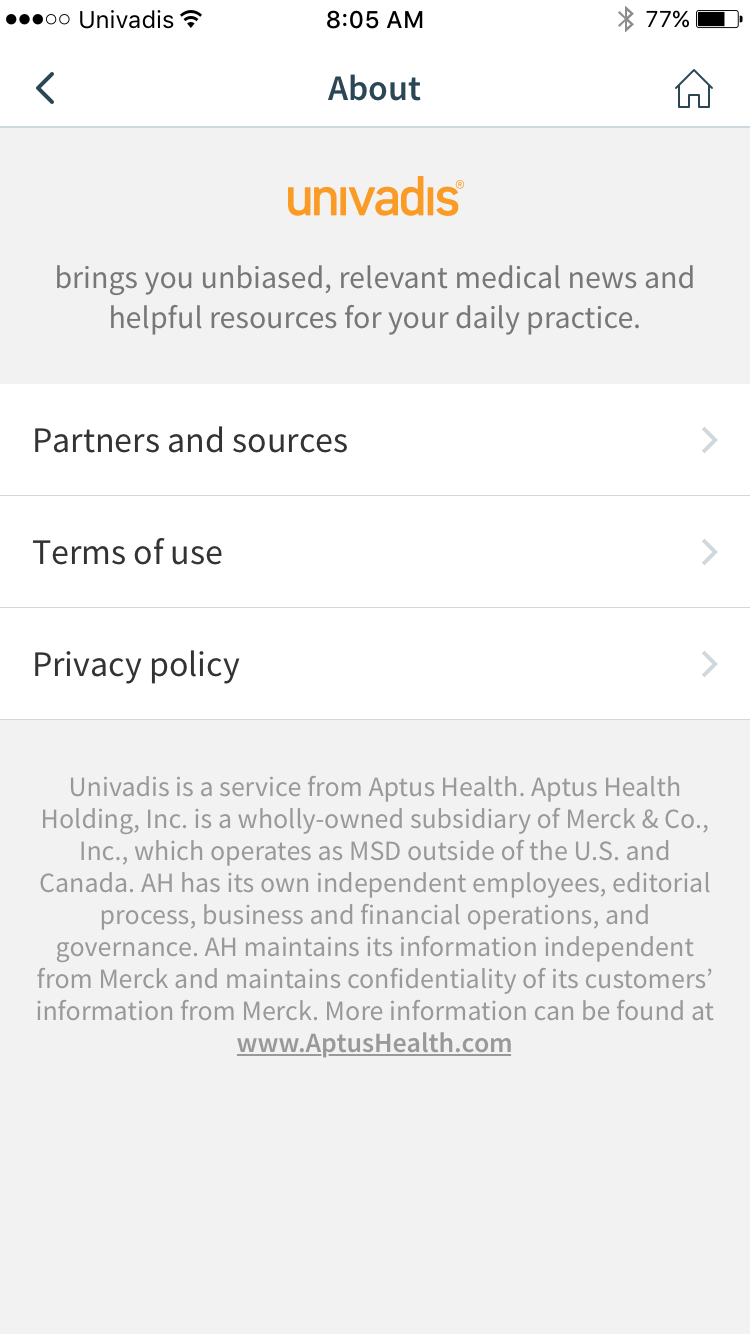Viewport: 750px width, 1334px height.
Task: Open the Privacy policy
Action: point(375,664)
